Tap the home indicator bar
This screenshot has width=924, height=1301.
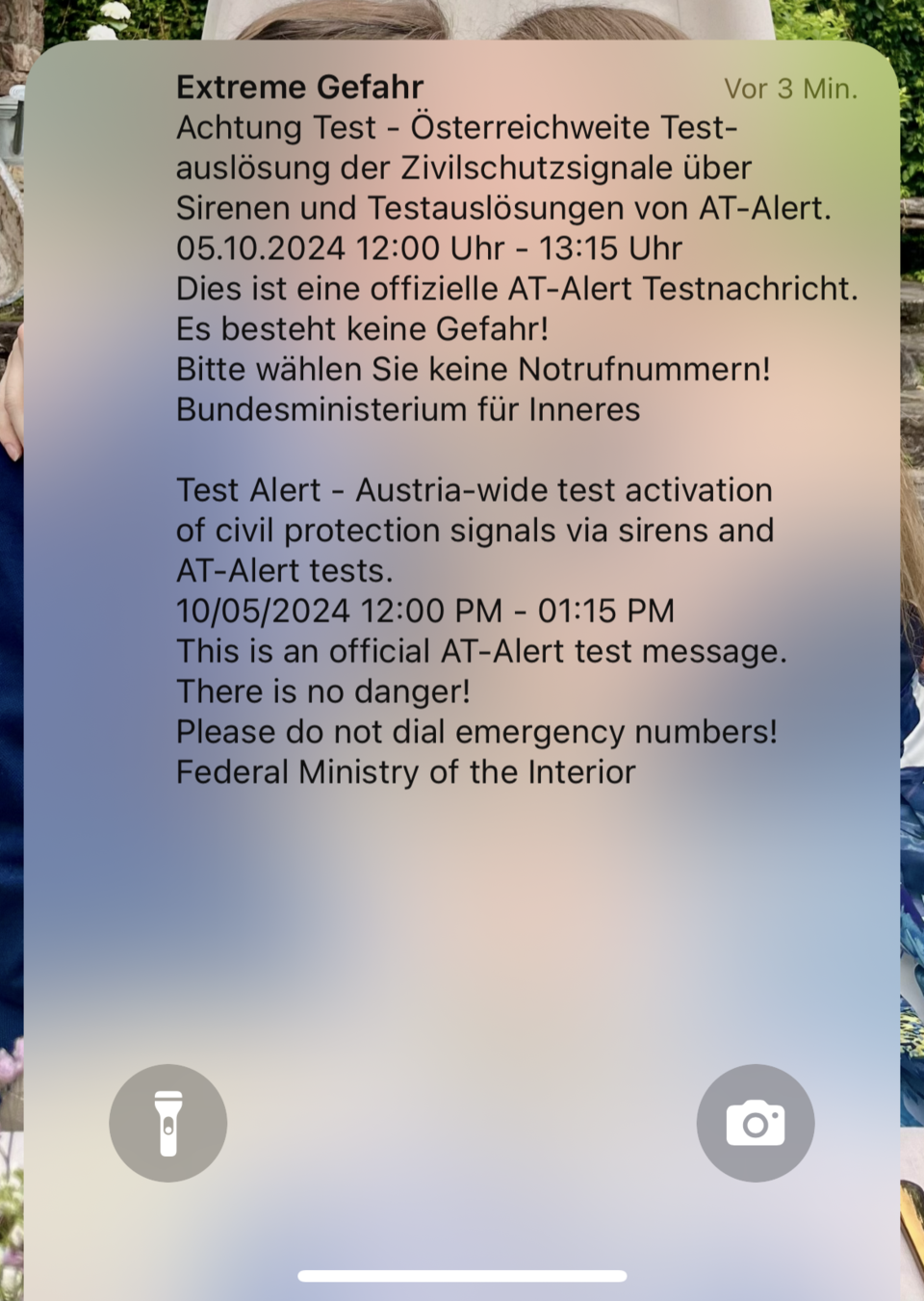point(462,1275)
